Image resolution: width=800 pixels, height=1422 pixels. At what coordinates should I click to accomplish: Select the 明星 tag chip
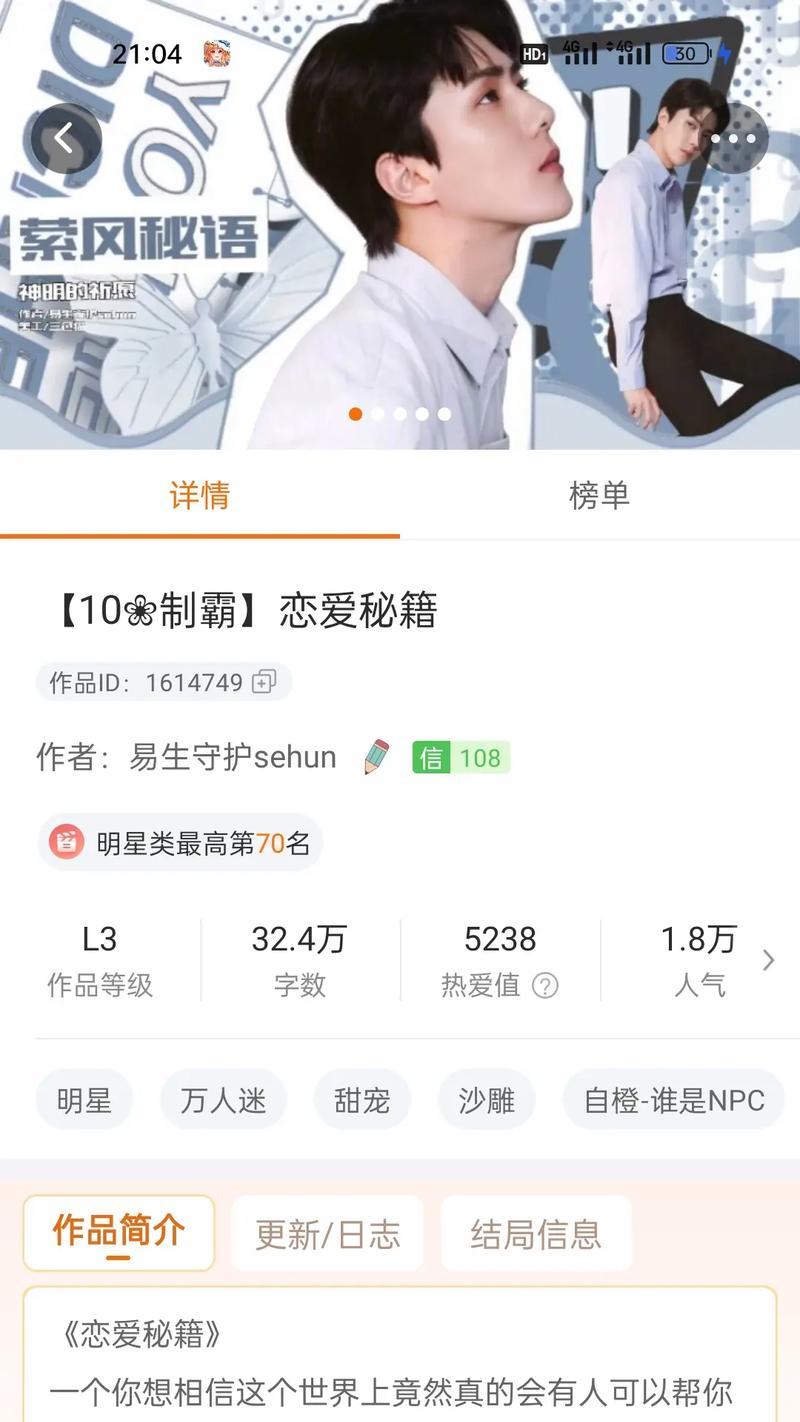pos(84,1101)
